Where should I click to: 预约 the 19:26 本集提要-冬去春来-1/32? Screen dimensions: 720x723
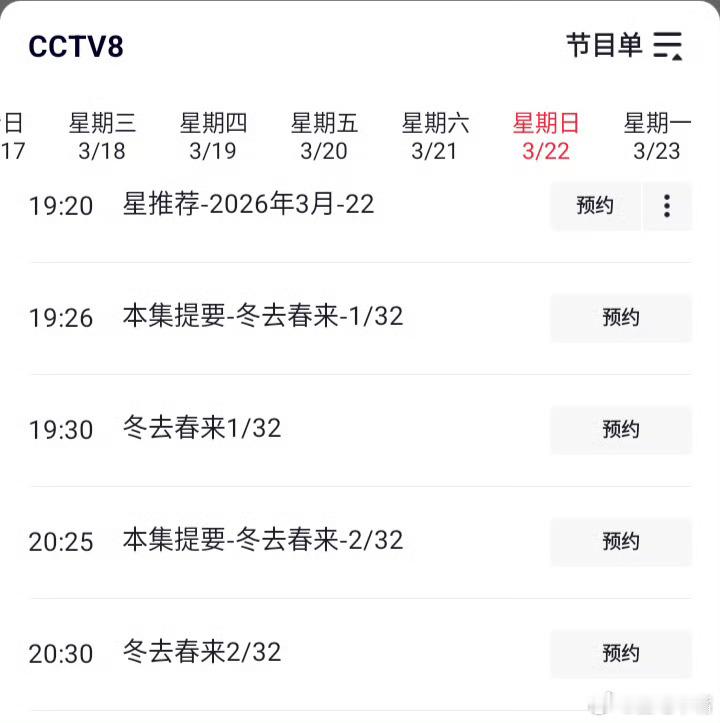pos(621,318)
